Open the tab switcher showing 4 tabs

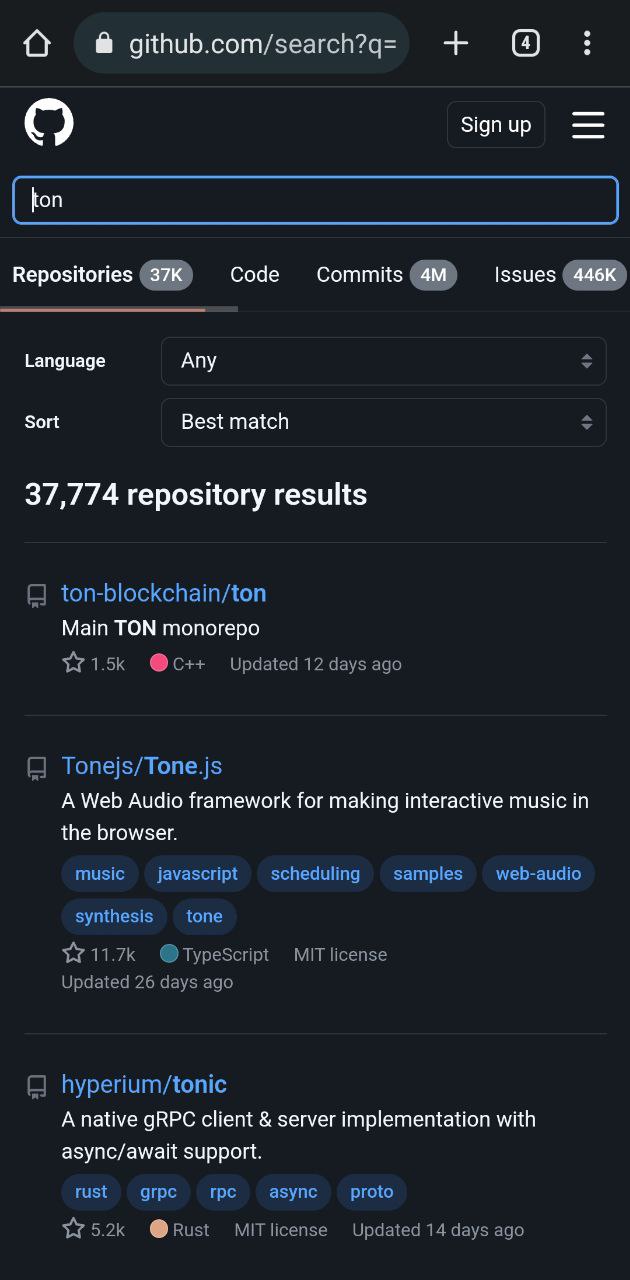point(525,43)
